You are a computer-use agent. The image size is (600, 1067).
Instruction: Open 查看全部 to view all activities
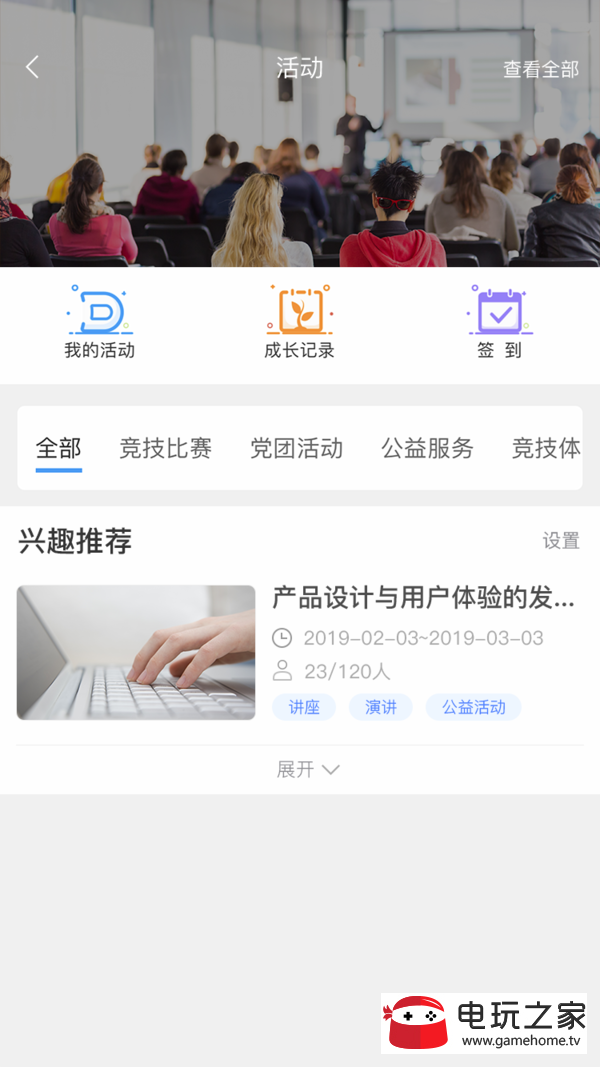coord(540,69)
